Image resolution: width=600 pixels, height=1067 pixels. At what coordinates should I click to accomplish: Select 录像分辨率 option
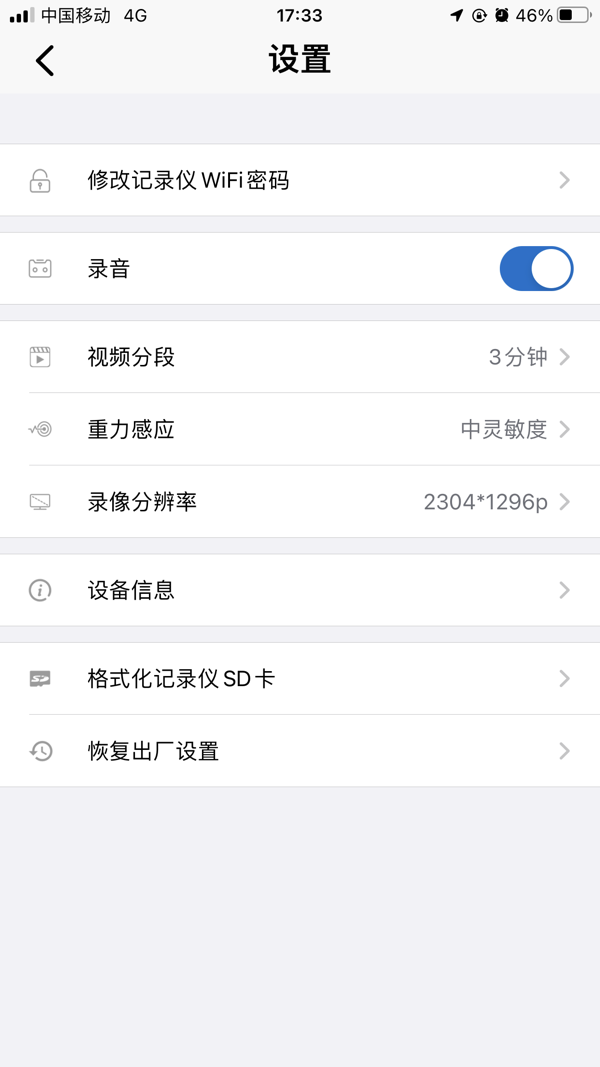click(x=300, y=502)
